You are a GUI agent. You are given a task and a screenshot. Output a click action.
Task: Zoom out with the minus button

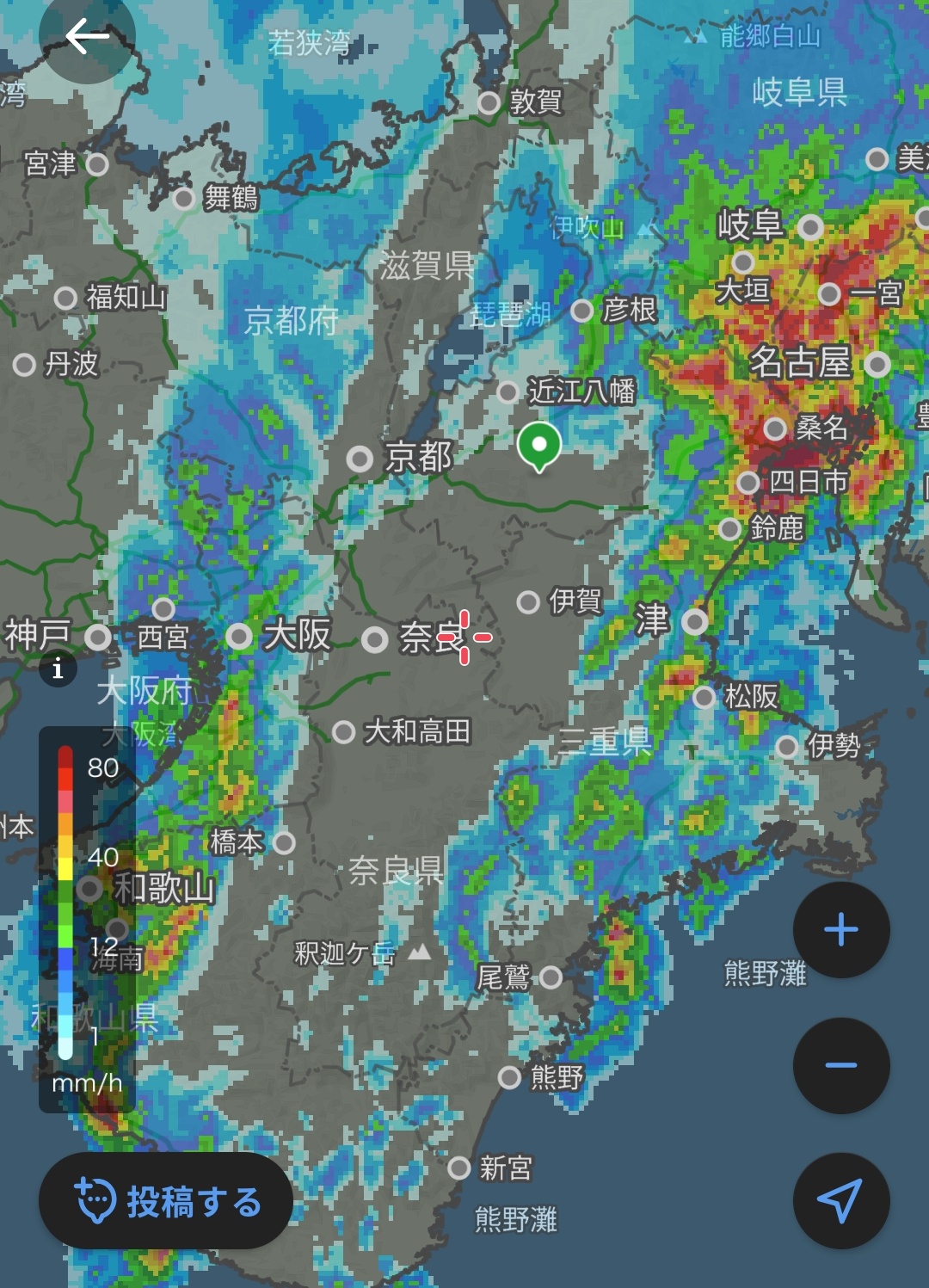[841, 1065]
